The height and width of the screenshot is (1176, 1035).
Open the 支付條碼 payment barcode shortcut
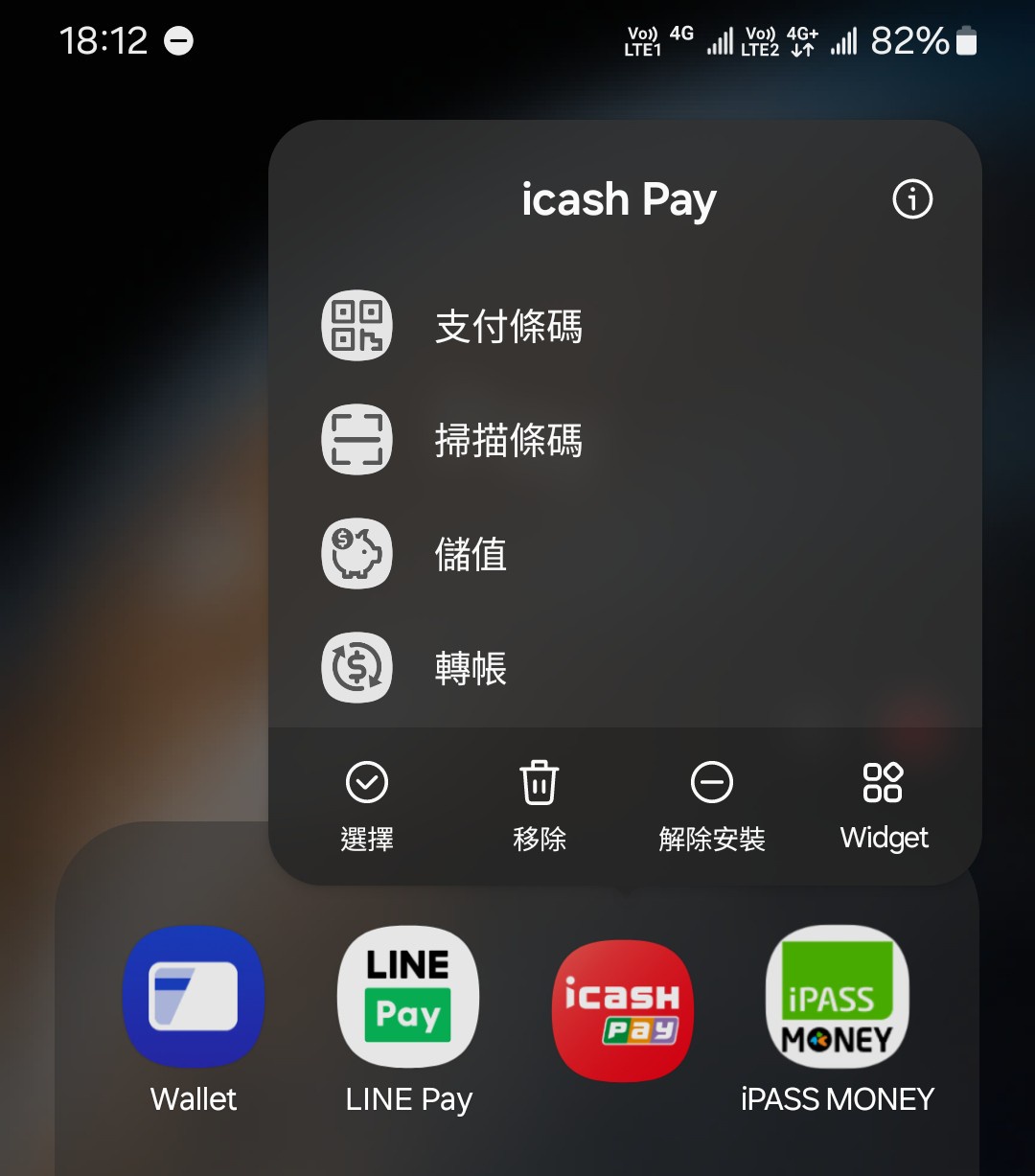point(508,327)
